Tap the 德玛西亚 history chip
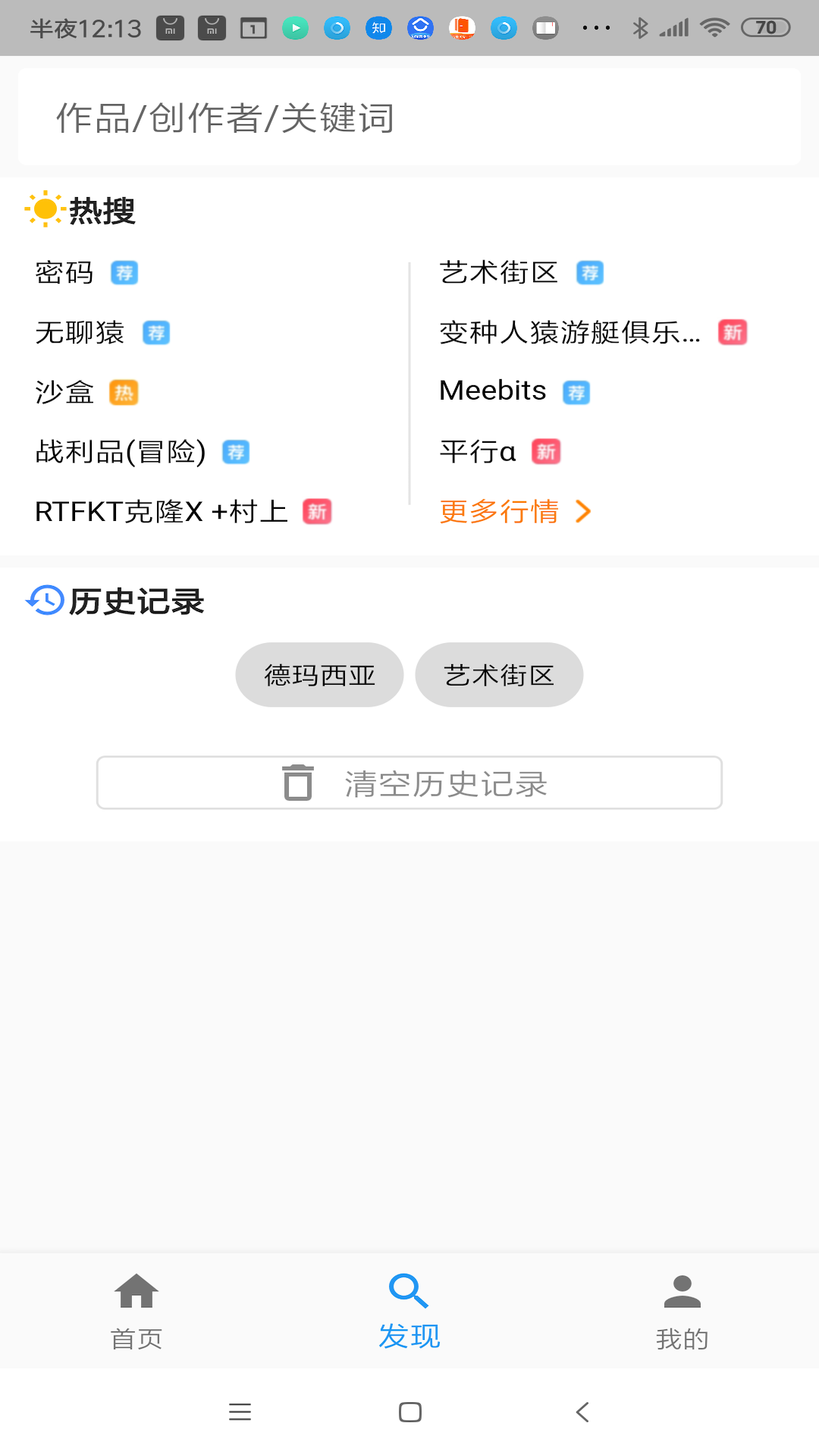 point(319,675)
